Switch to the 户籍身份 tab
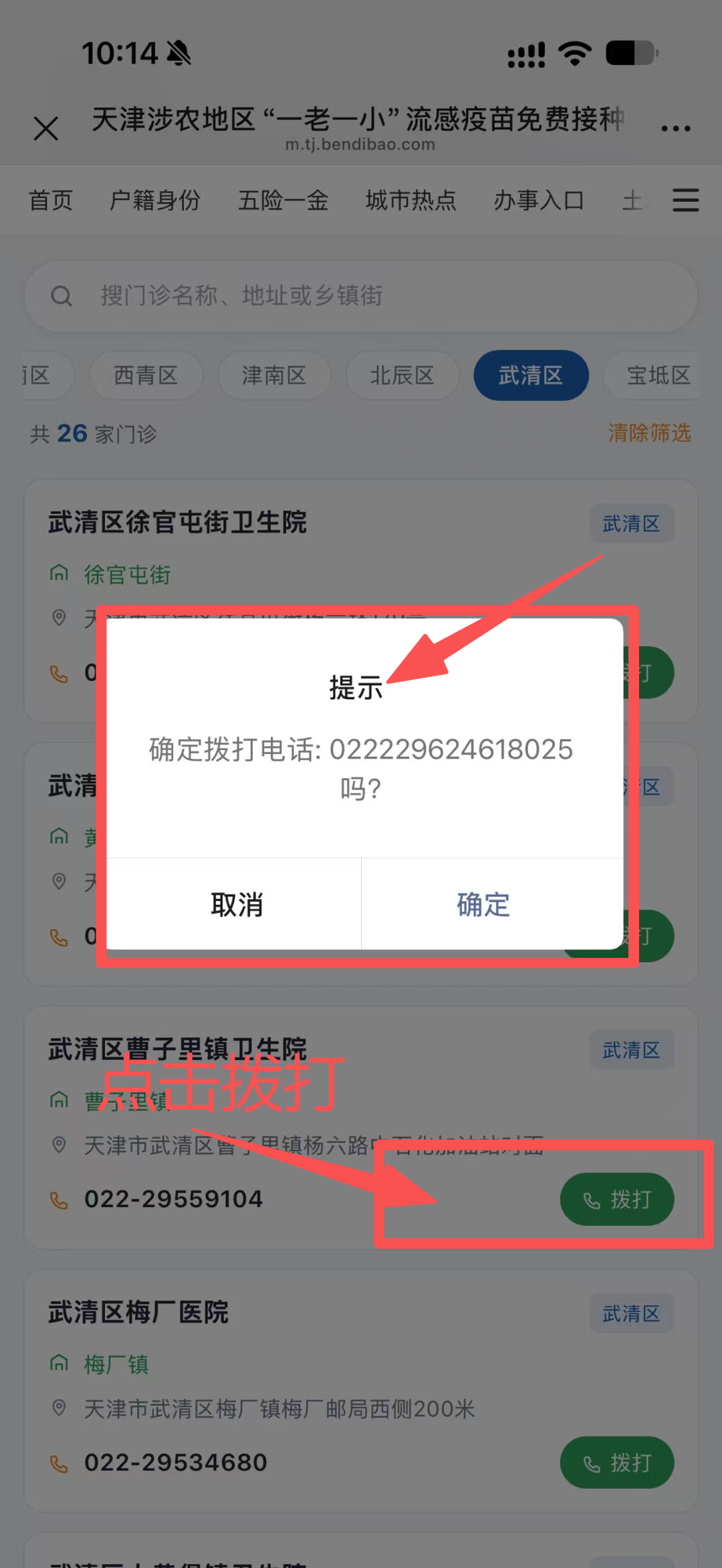The height and width of the screenshot is (1568, 722). (155, 200)
